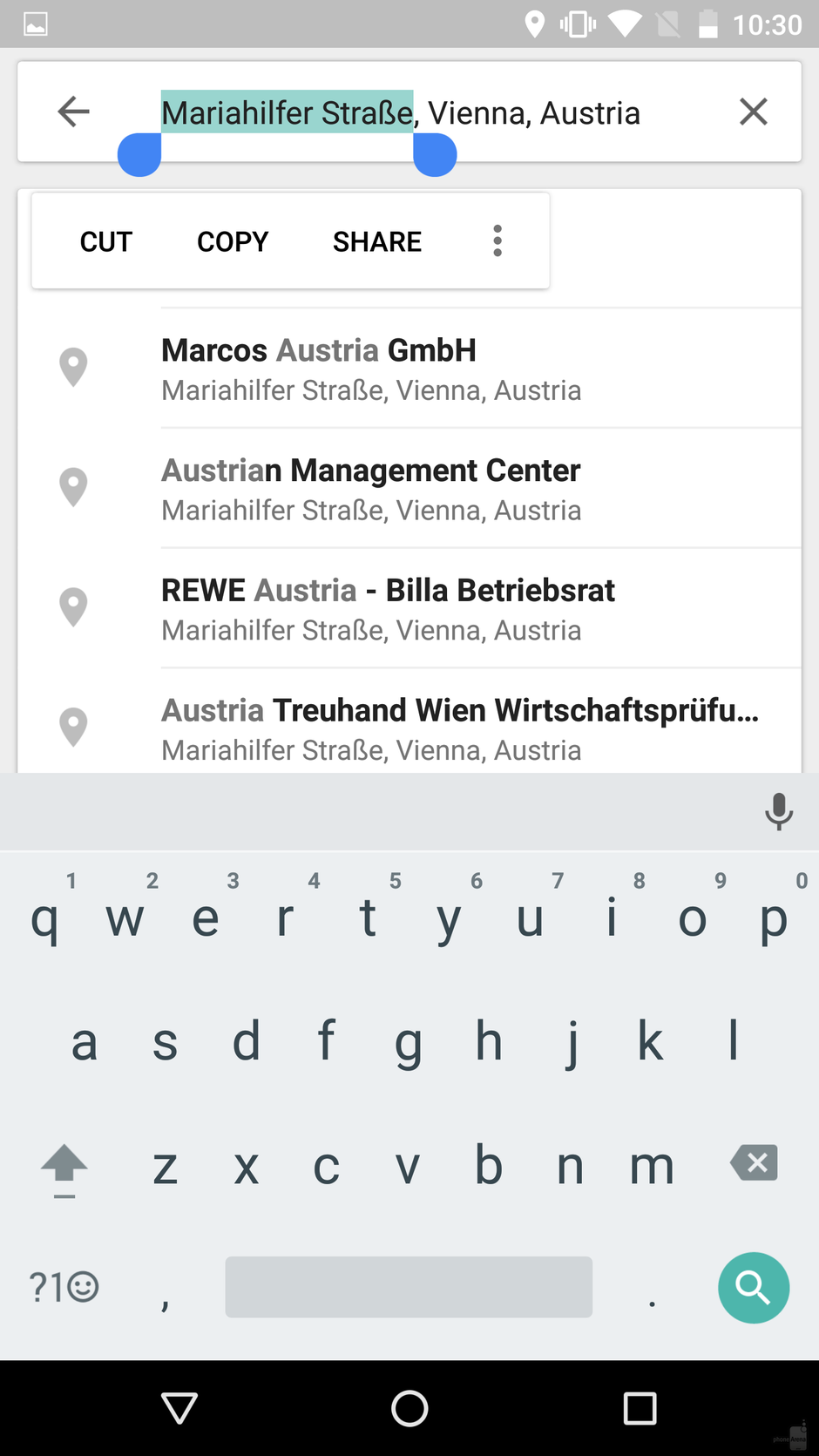Navigate back with the arrow icon

73,112
